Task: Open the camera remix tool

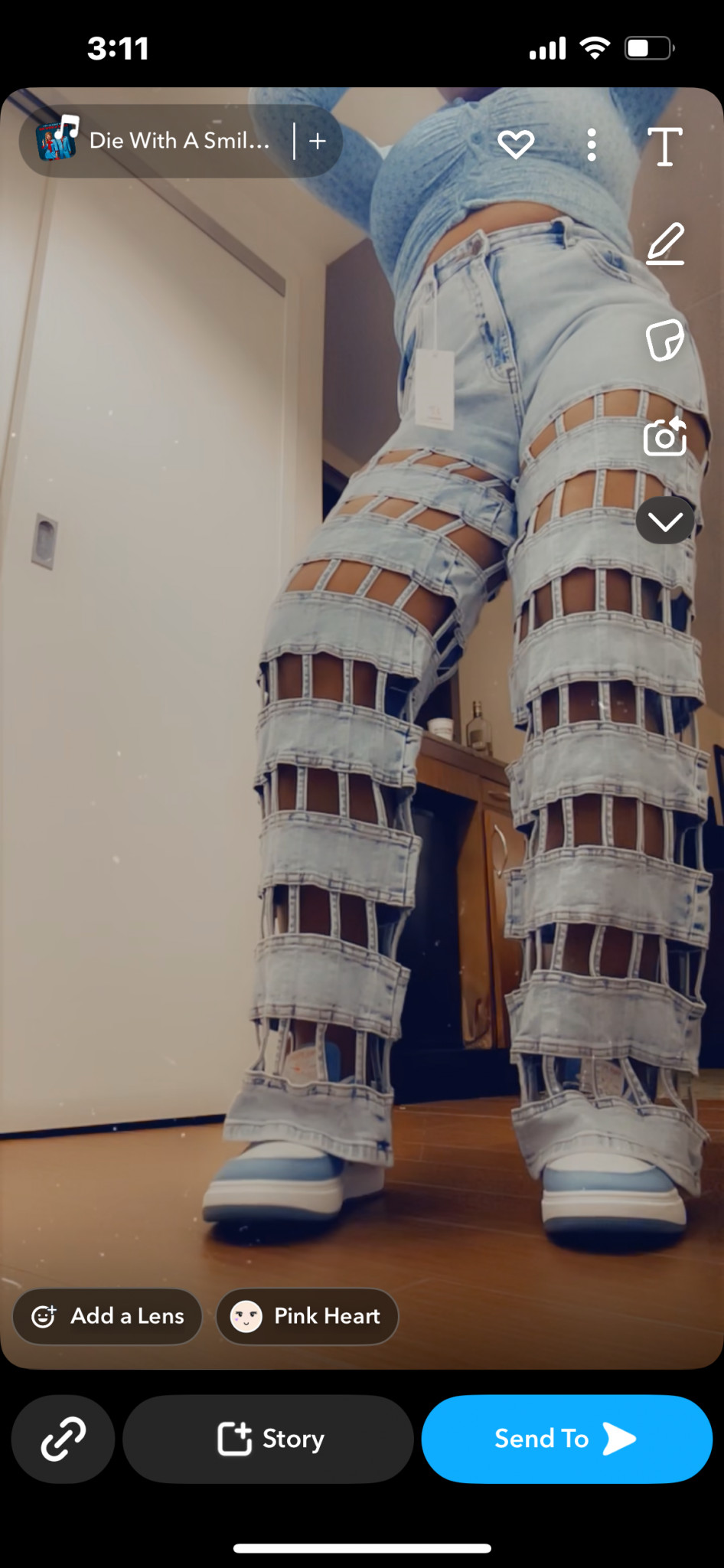Action: pos(664,437)
